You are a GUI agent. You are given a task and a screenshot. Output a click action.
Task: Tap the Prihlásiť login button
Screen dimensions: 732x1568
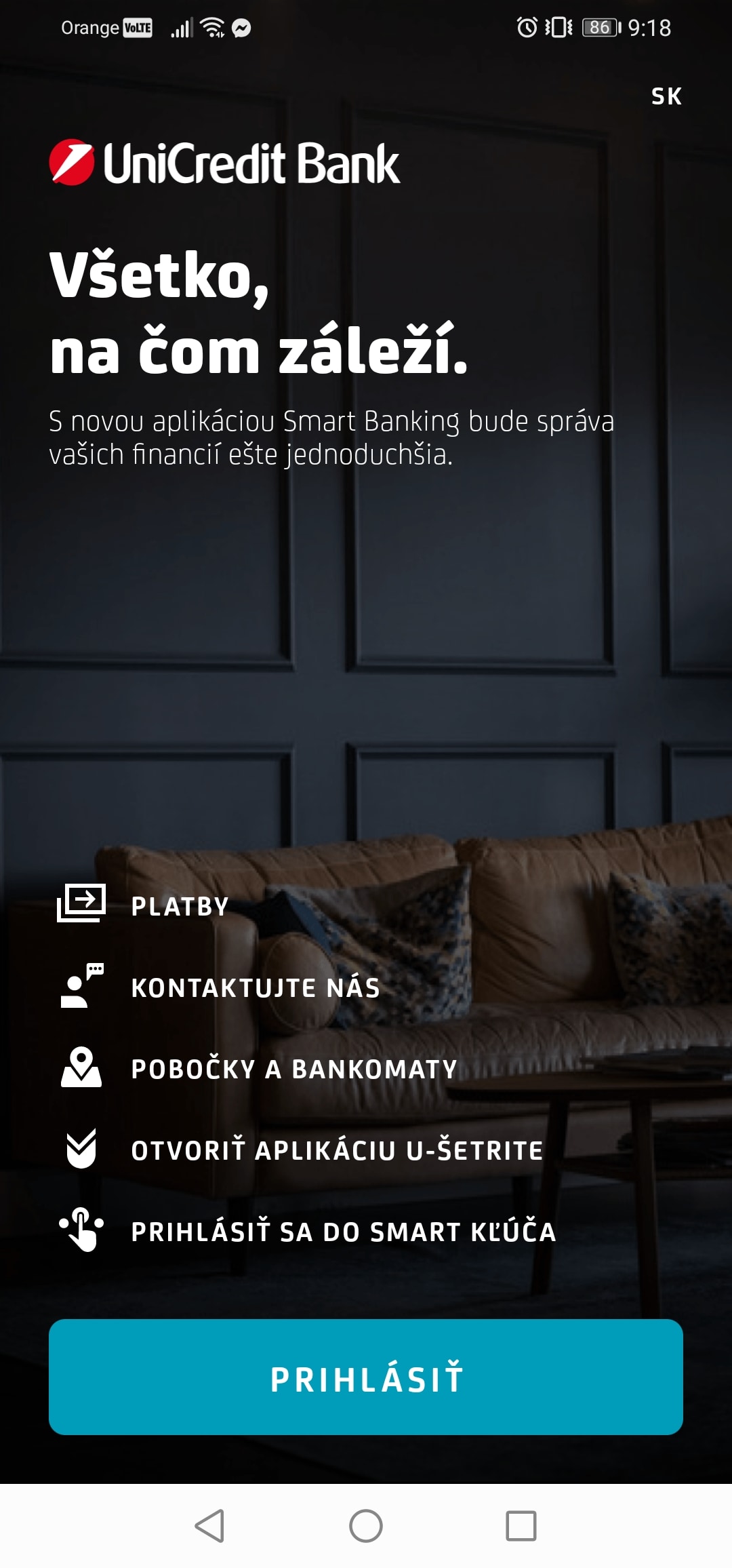[366, 1377]
